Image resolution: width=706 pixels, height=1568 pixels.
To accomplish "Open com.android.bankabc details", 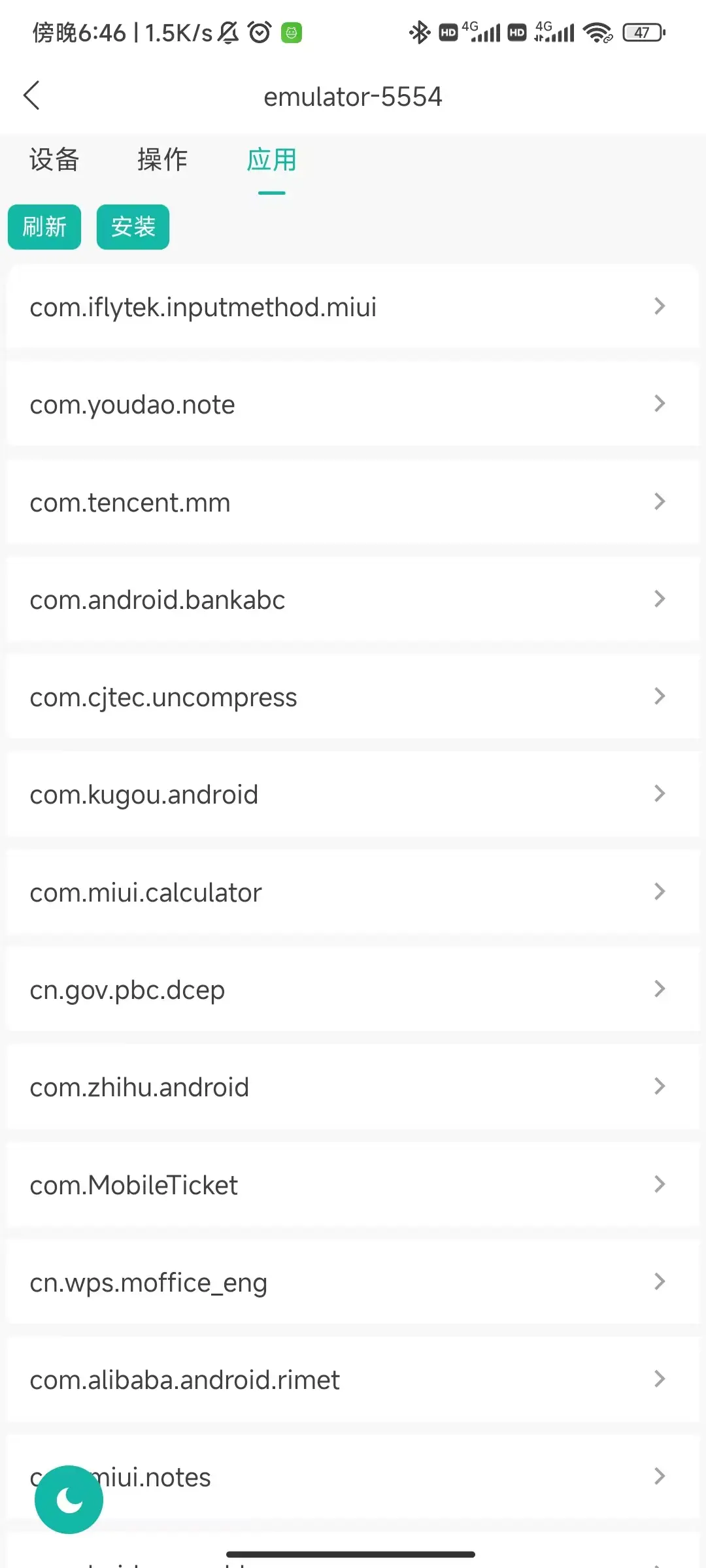I will (353, 600).
